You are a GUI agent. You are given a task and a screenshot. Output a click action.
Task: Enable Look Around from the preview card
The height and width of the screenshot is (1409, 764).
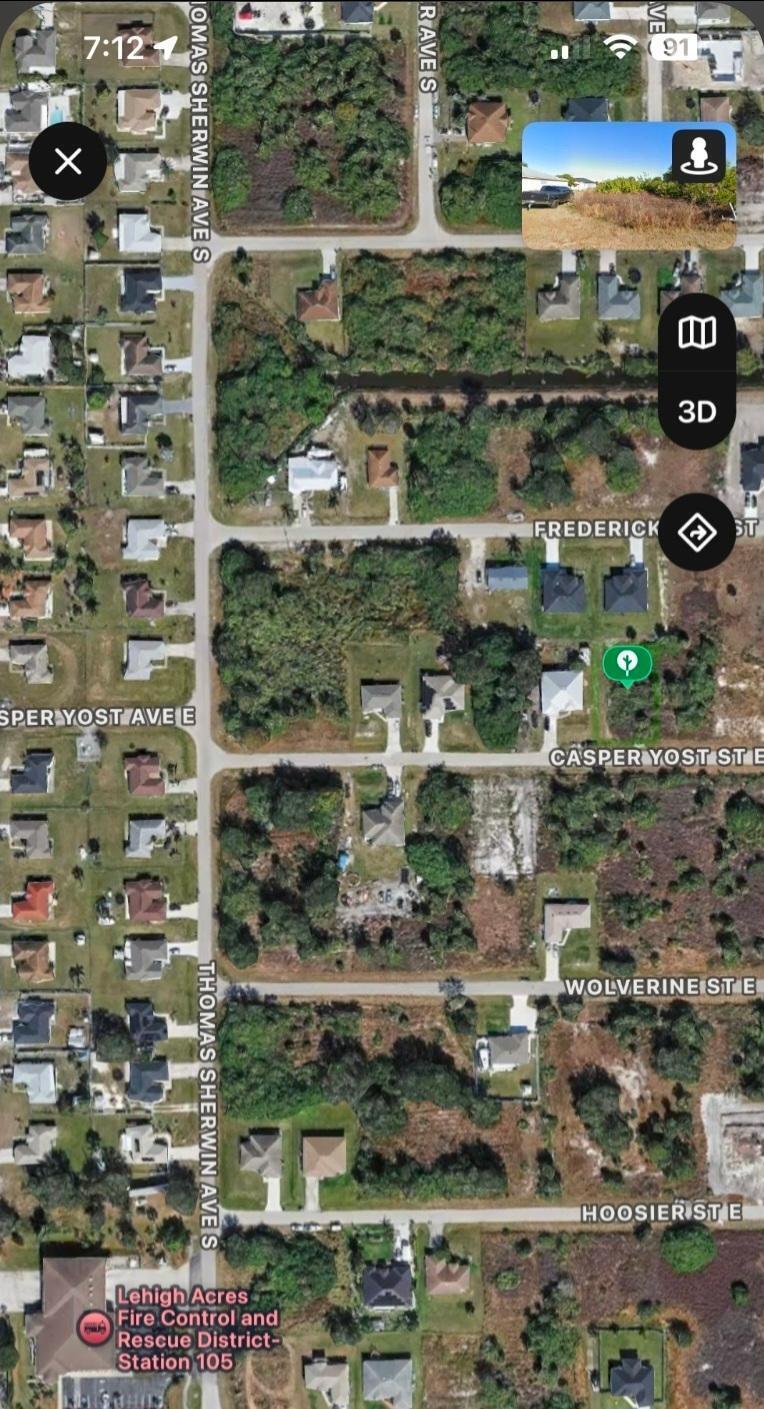pos(697,157)
